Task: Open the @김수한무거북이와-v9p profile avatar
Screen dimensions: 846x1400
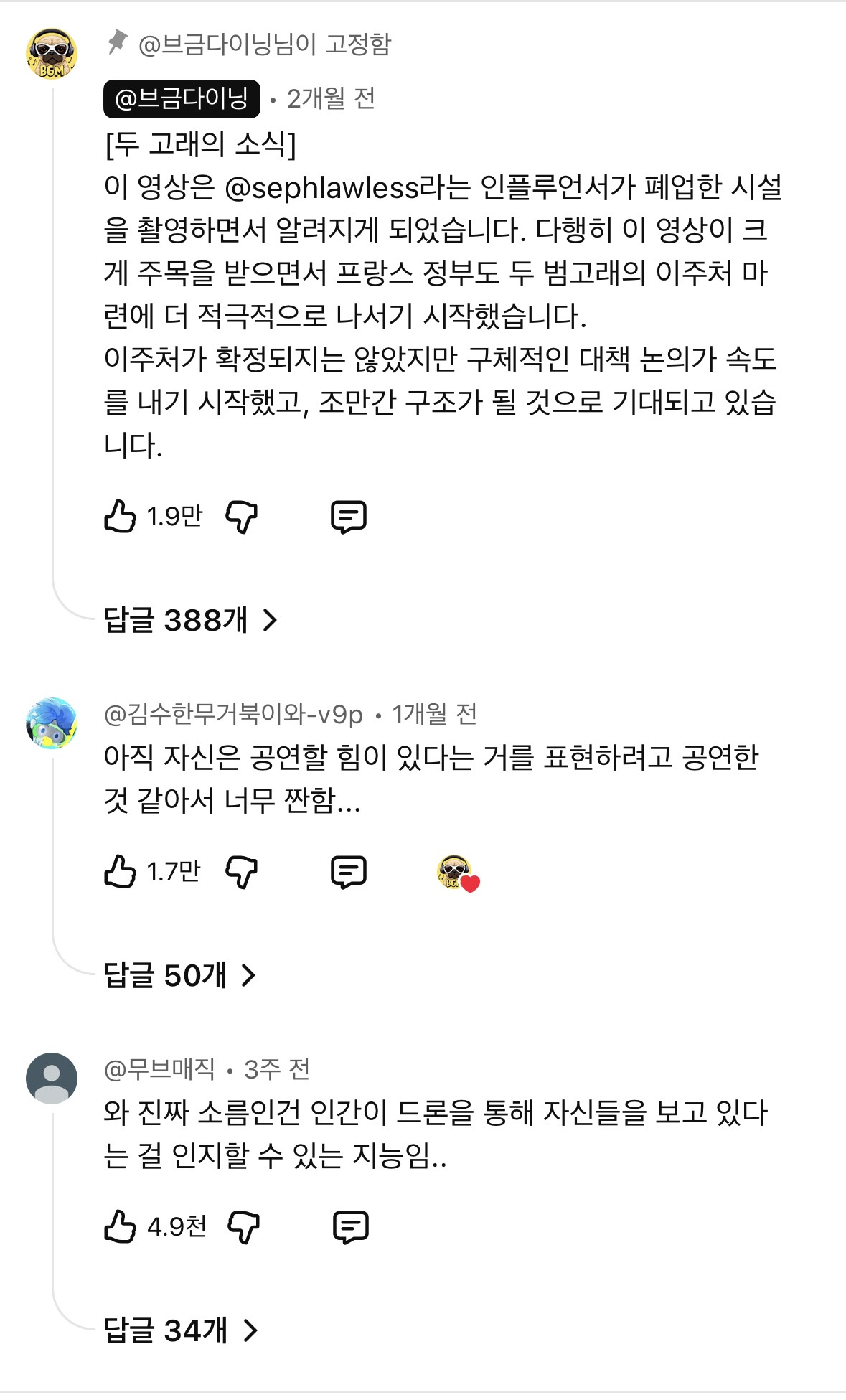Action: pyautogui.click(x=52, y=723)
